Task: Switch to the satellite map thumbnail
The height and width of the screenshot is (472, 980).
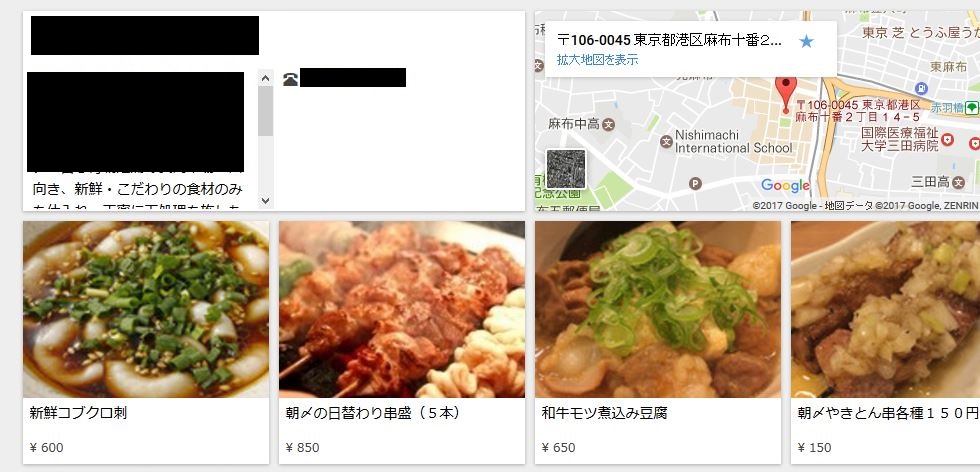Action: click(565, 169)
